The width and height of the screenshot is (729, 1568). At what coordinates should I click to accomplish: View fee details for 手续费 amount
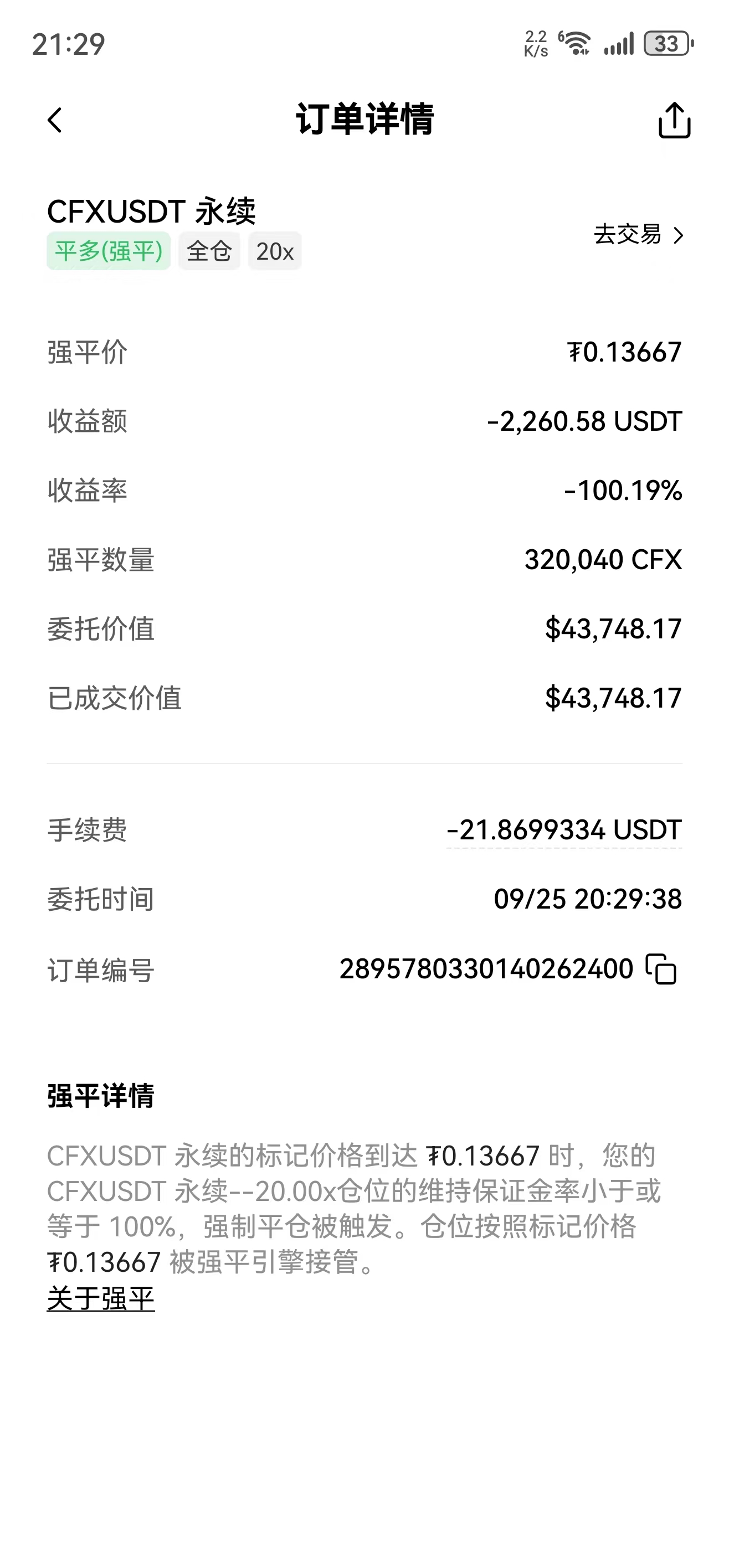[564, 831]
